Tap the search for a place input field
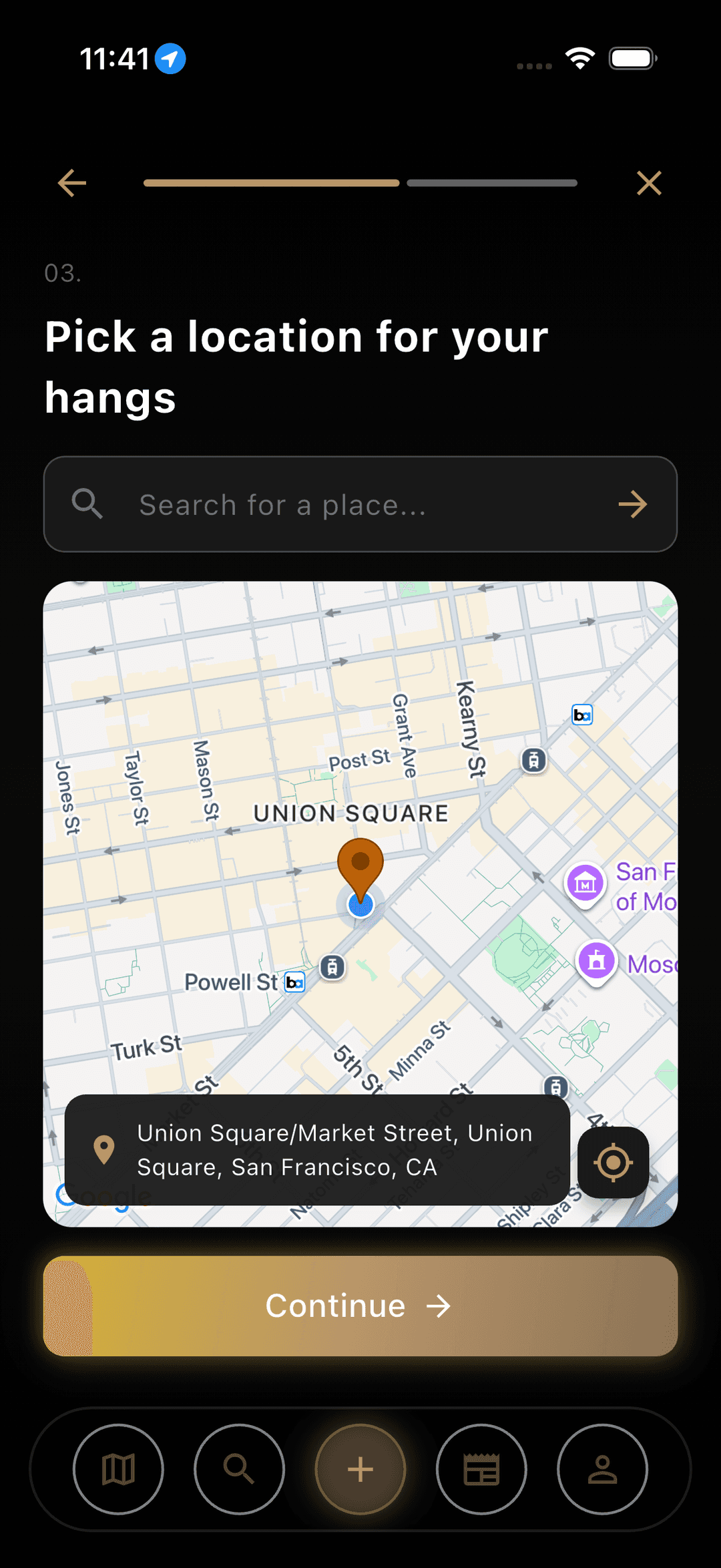Viewport: 721px width, 1568px height. tap(334, 504)
